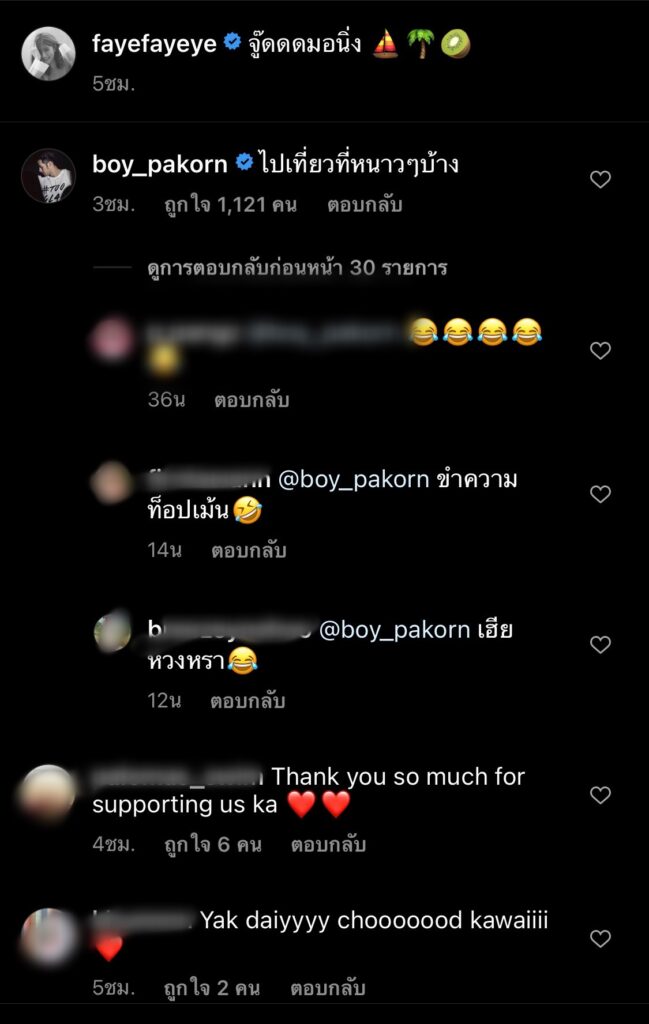View 6 likes on 'Thank you so much' comment
Screen dimensions: 649x1024
pyautogui.click(x=212, y=845)
